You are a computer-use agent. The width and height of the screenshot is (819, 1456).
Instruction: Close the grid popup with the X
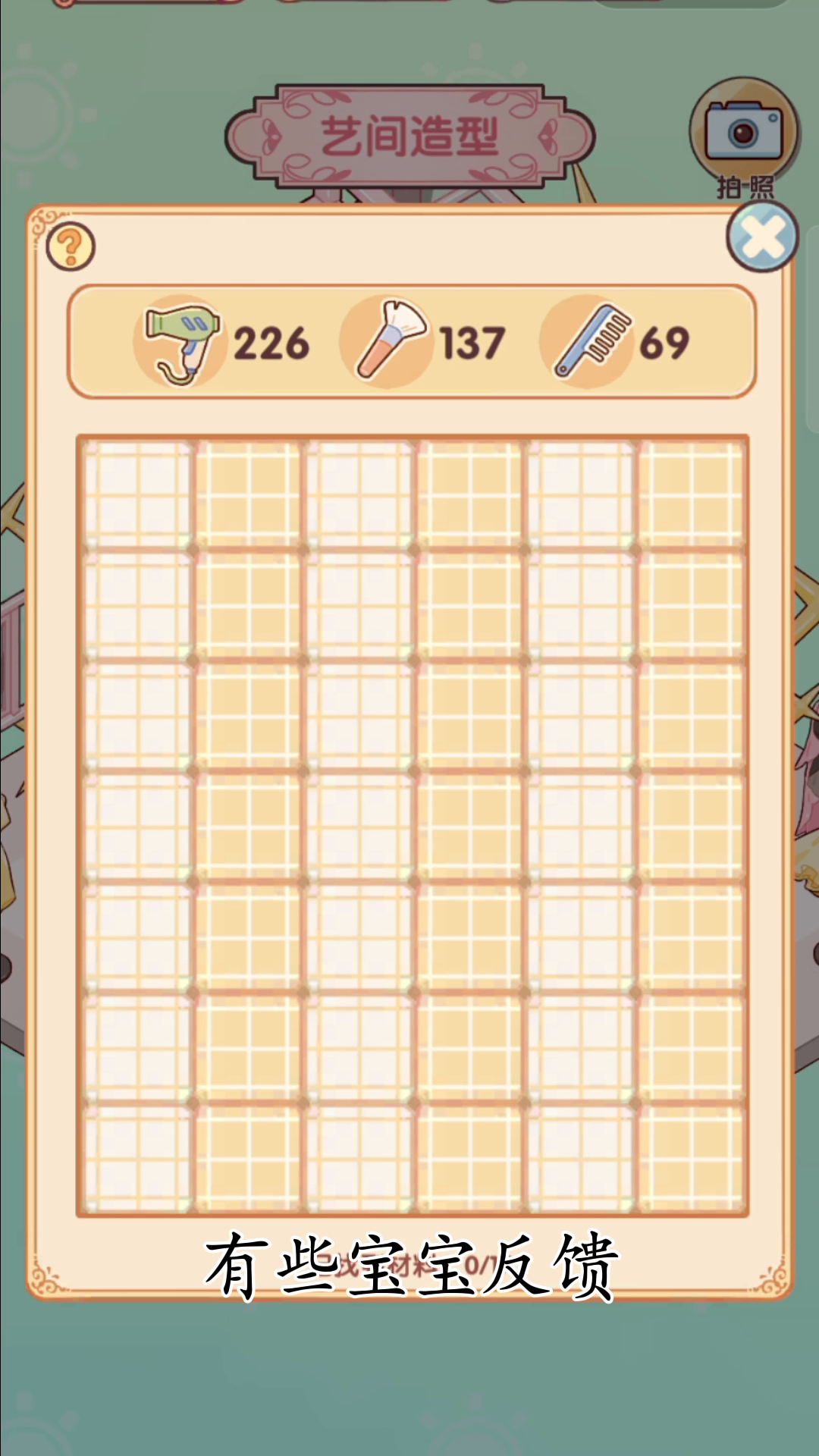coord(762,237)
